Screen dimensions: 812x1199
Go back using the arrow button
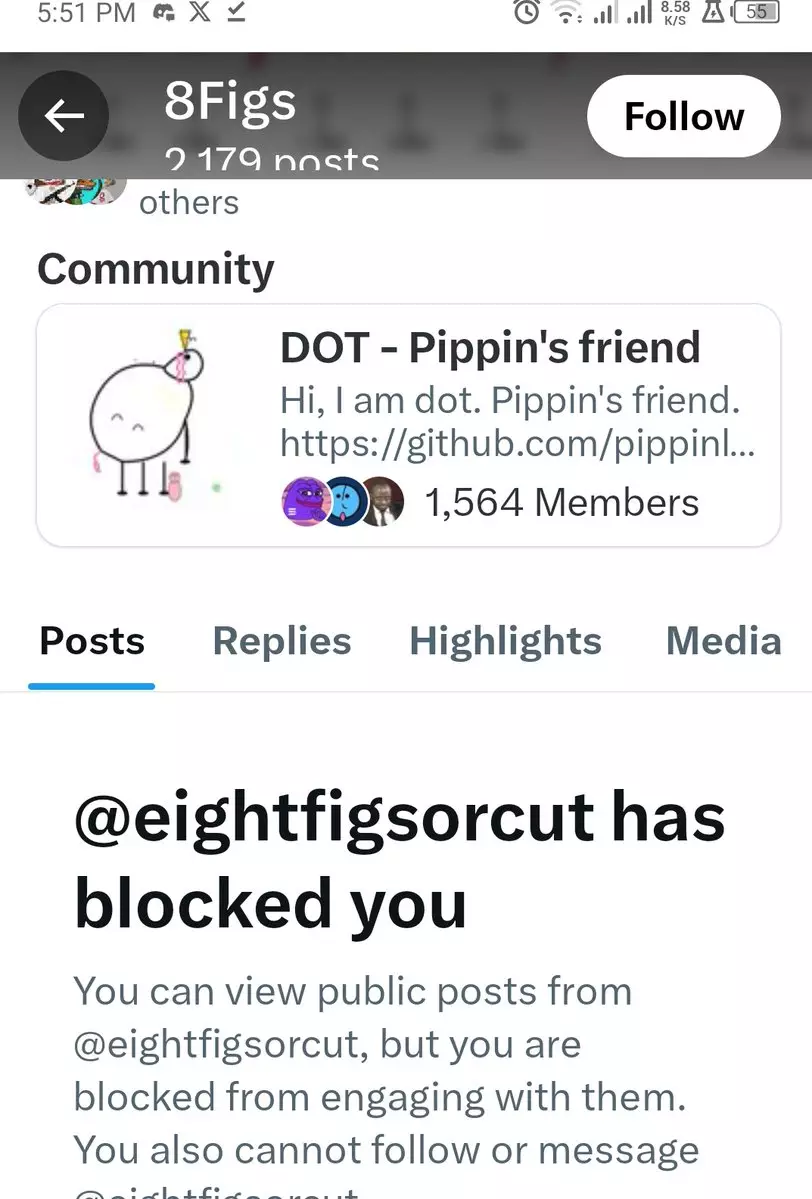pyautogui.click(x=64, y=117)
